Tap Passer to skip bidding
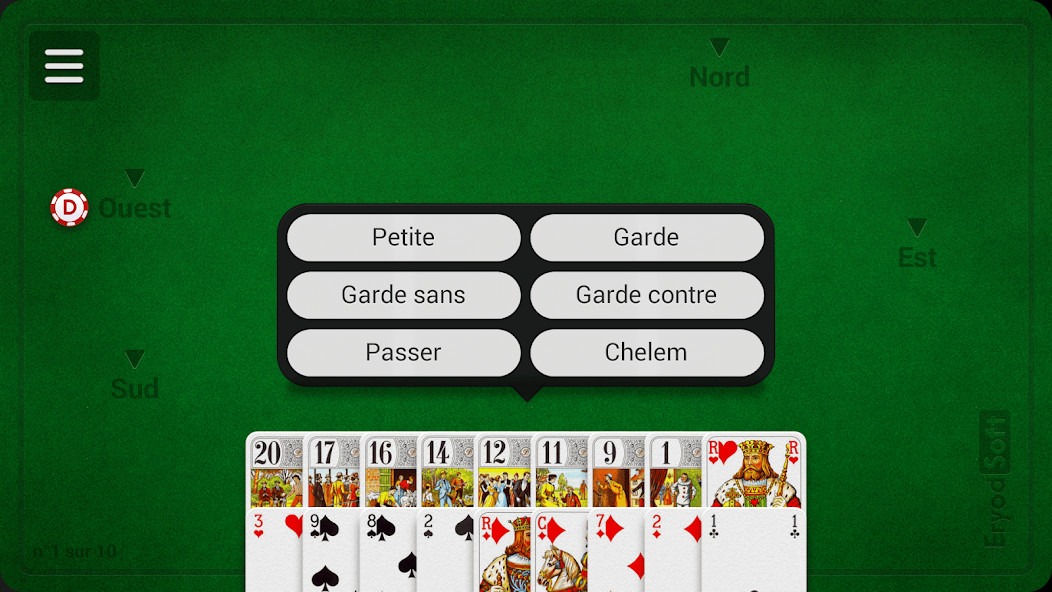Image resolution: width=1052 pixels, height=592 pixels. point(403,352)
